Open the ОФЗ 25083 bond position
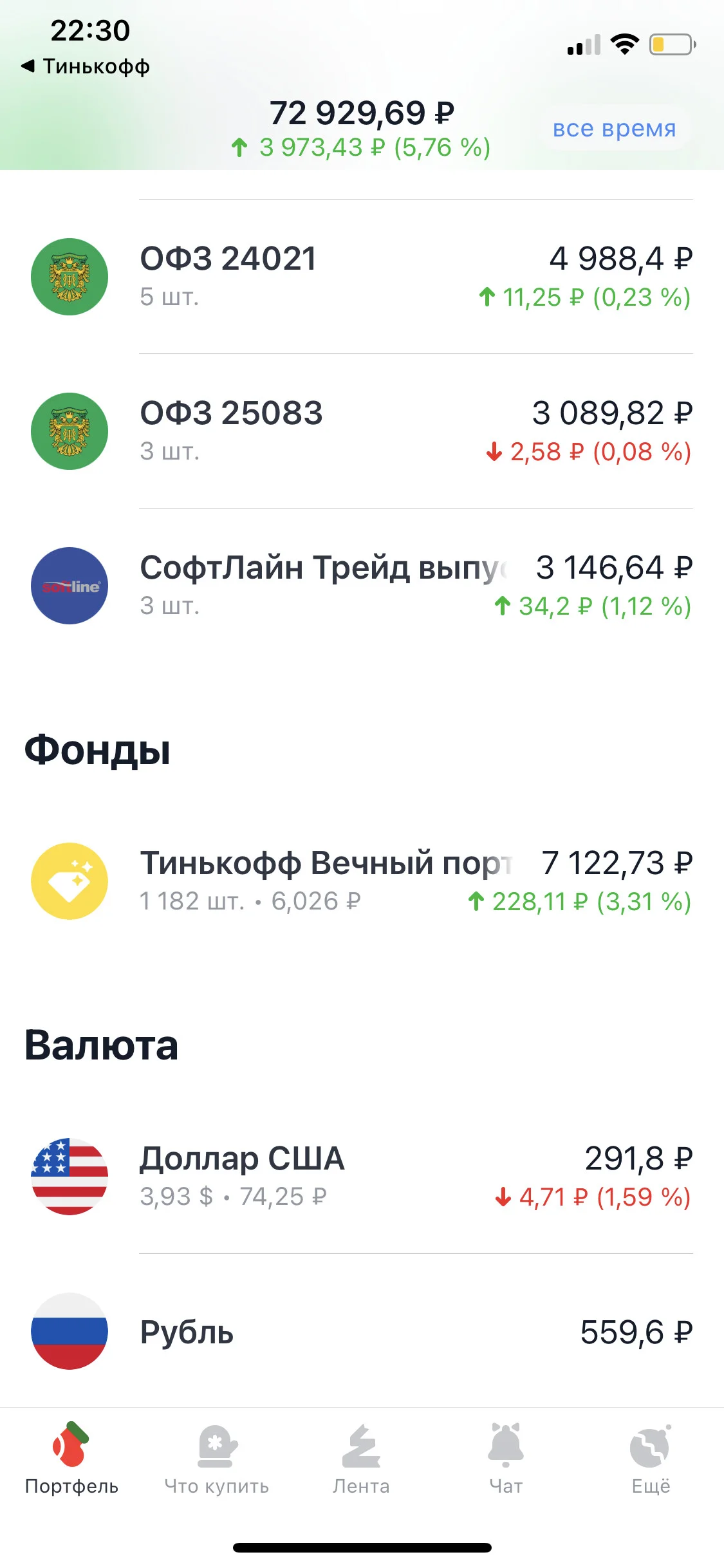 point(362,431)
